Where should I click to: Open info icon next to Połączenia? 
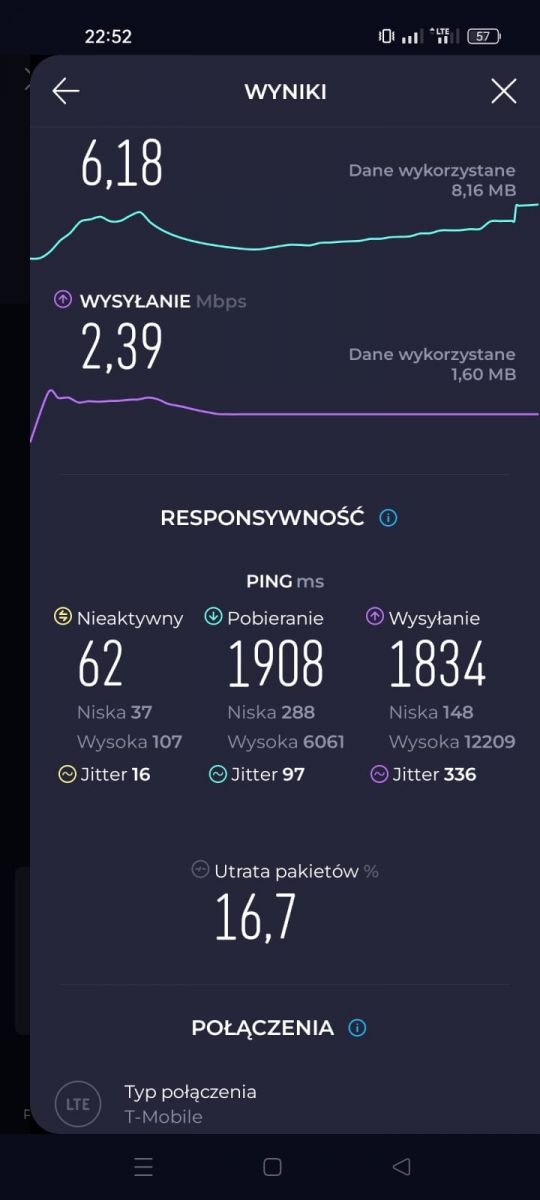[357, 1028]
